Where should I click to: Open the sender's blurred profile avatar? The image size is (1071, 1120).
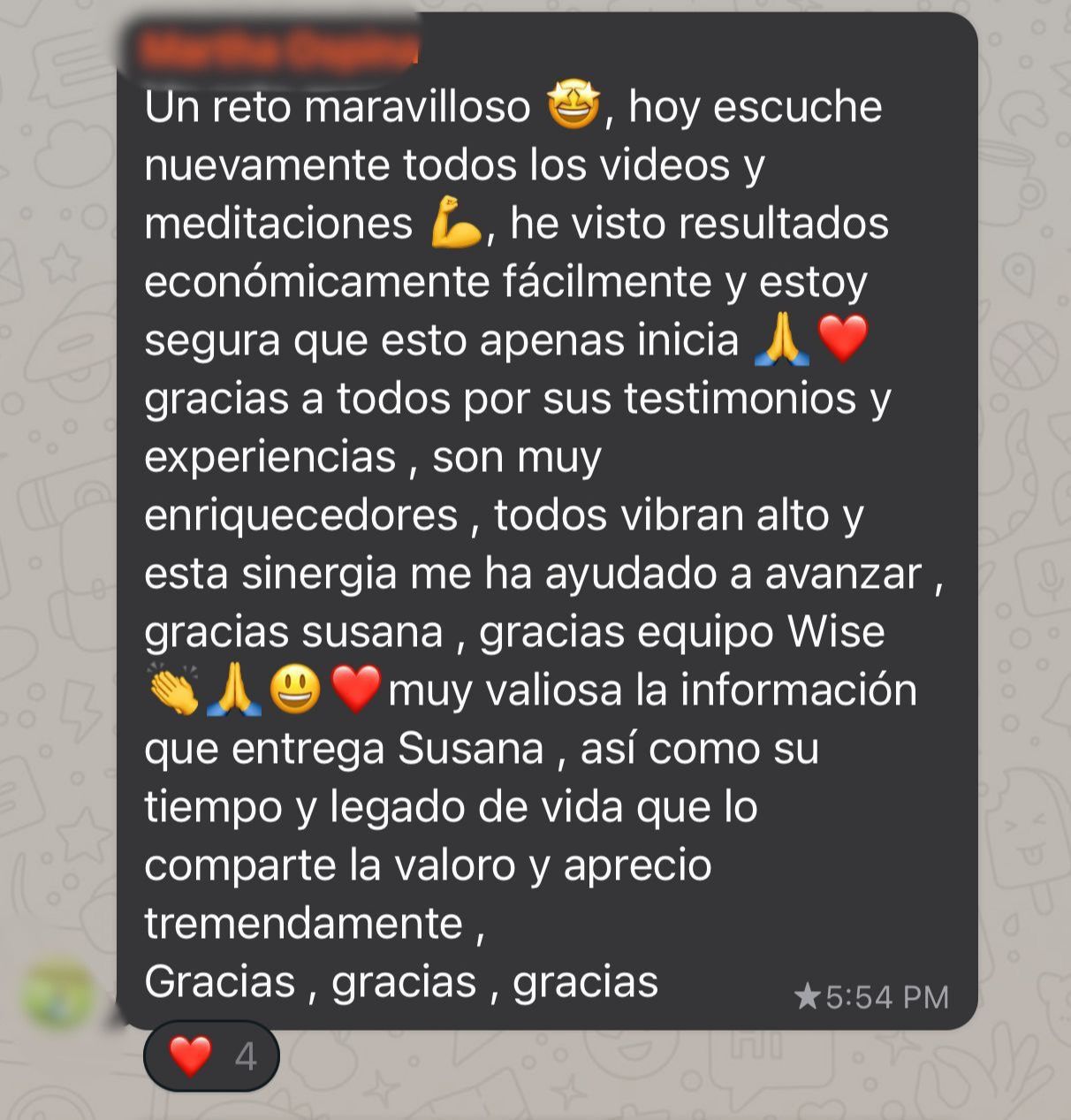click(x=58, y=997)
